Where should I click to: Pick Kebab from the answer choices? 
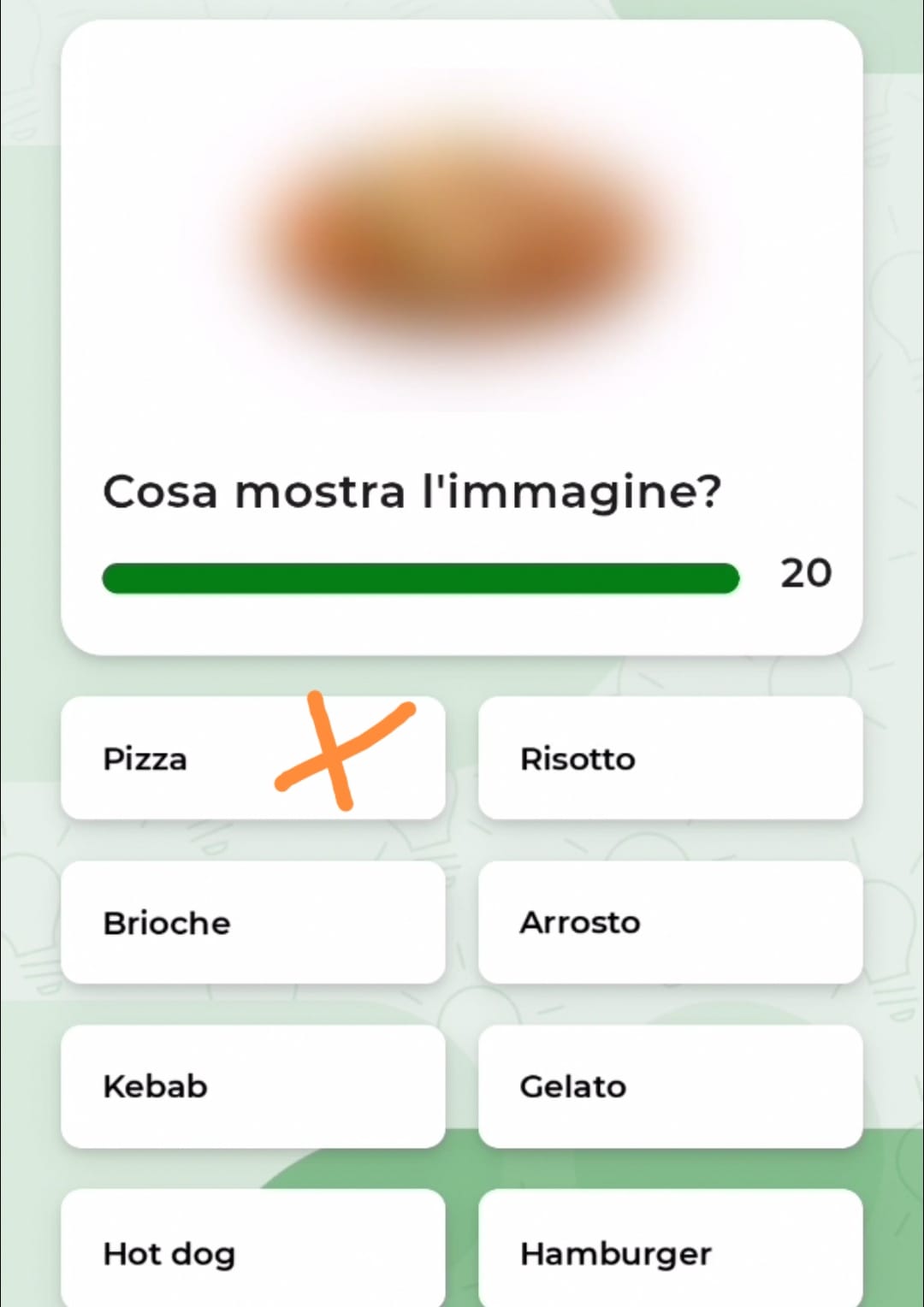click(252, 1086)
